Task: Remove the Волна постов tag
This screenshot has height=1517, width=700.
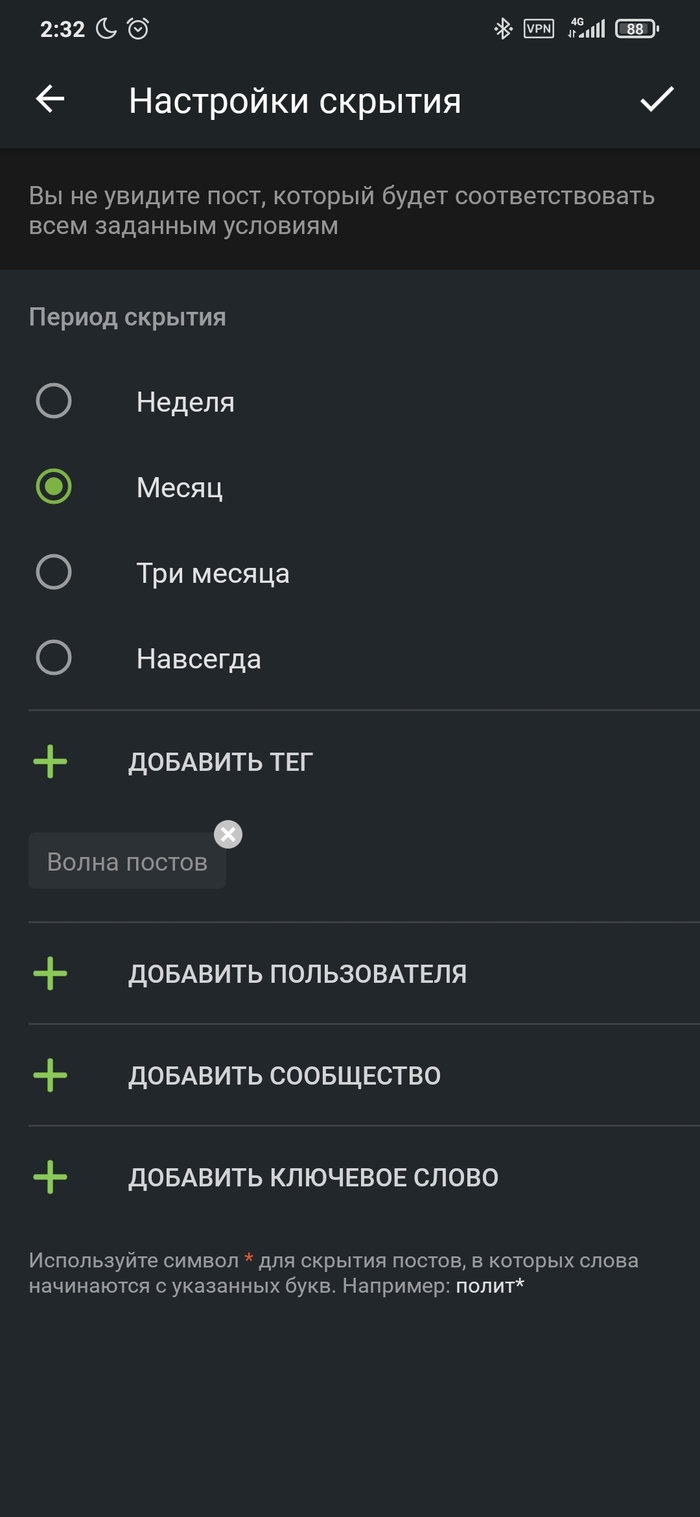Action: point(228,834)
